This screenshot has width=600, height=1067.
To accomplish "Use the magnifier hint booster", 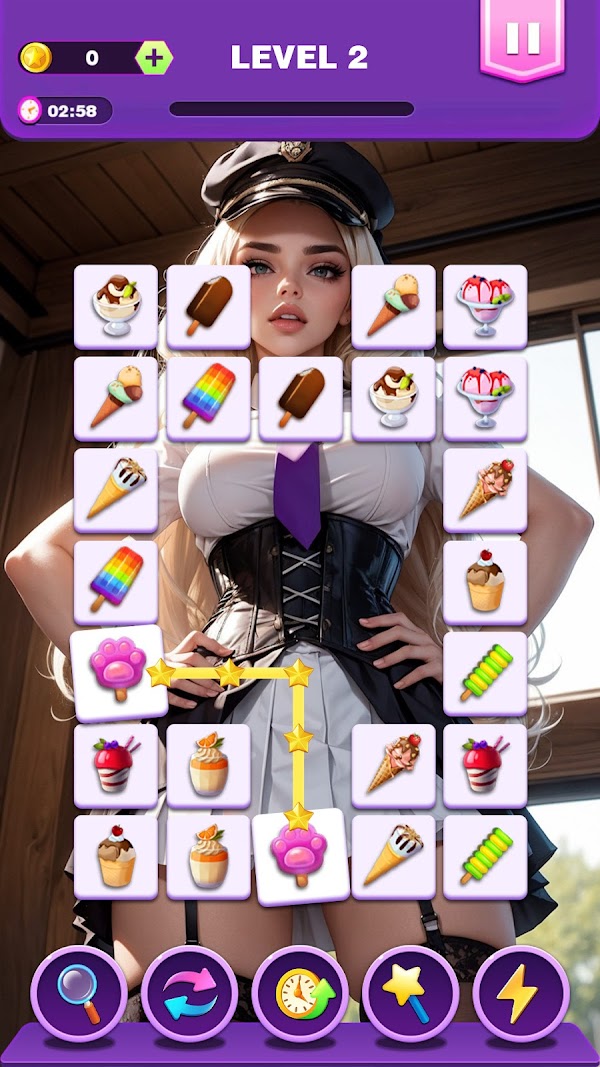I will tap(79, 994).
